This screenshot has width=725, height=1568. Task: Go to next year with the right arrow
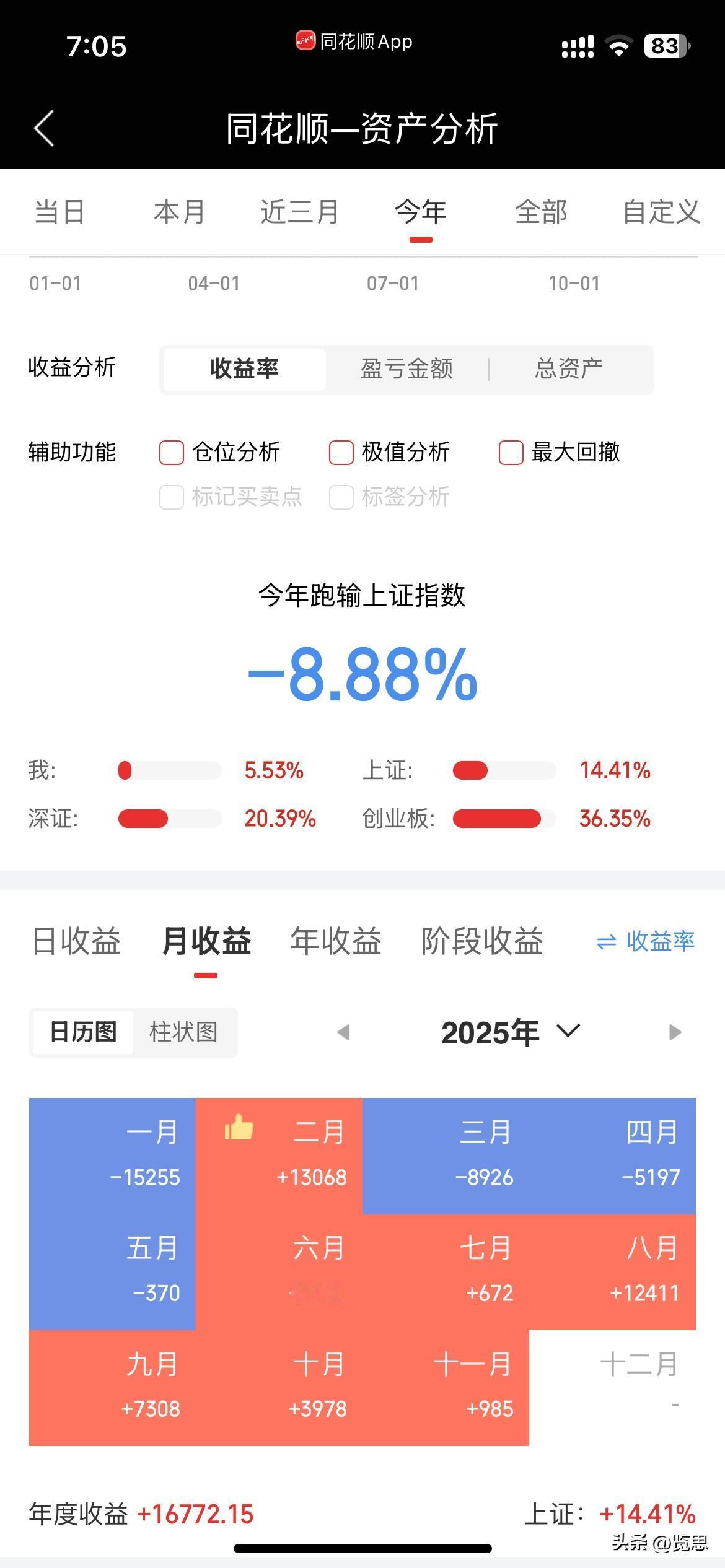[674, 1032]
